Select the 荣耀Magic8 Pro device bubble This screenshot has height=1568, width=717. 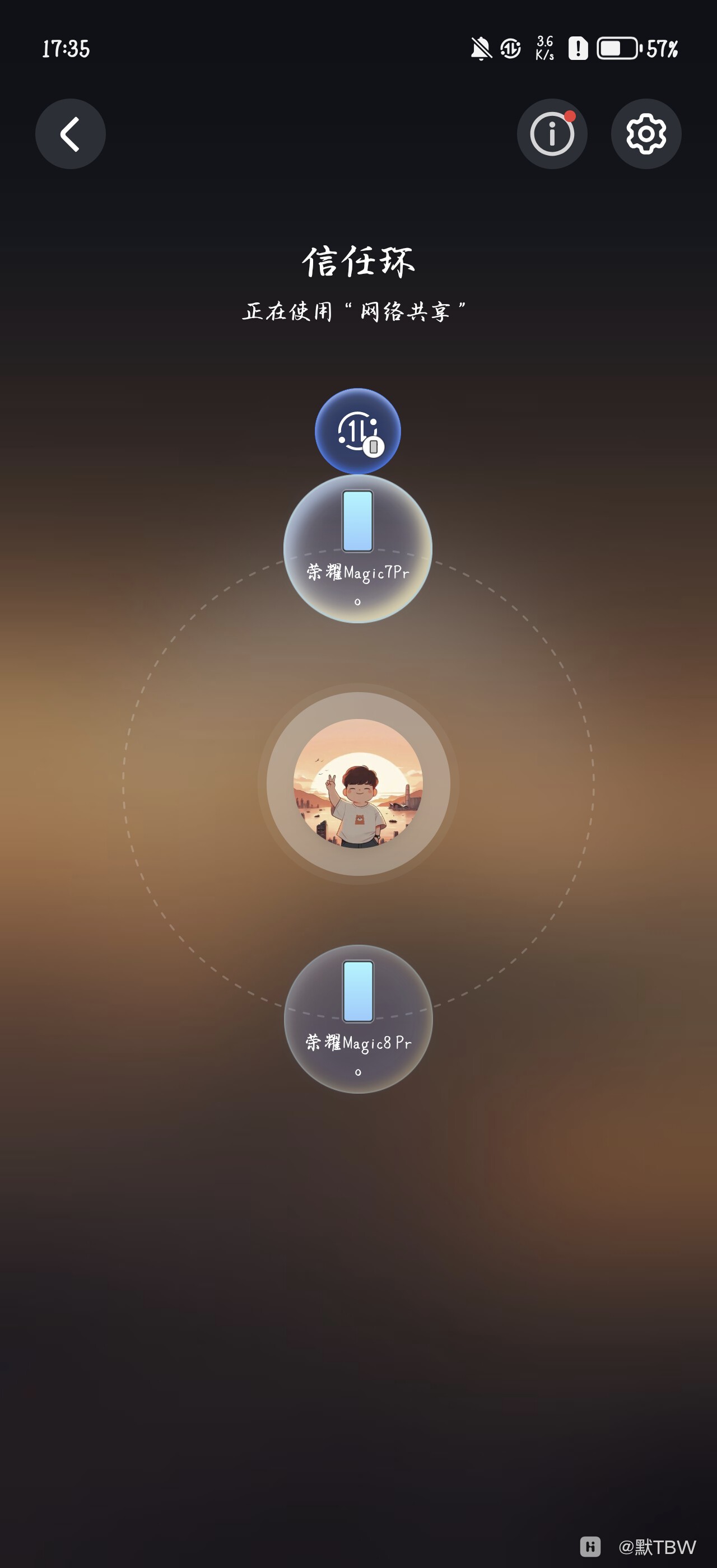coord(358,1019)
